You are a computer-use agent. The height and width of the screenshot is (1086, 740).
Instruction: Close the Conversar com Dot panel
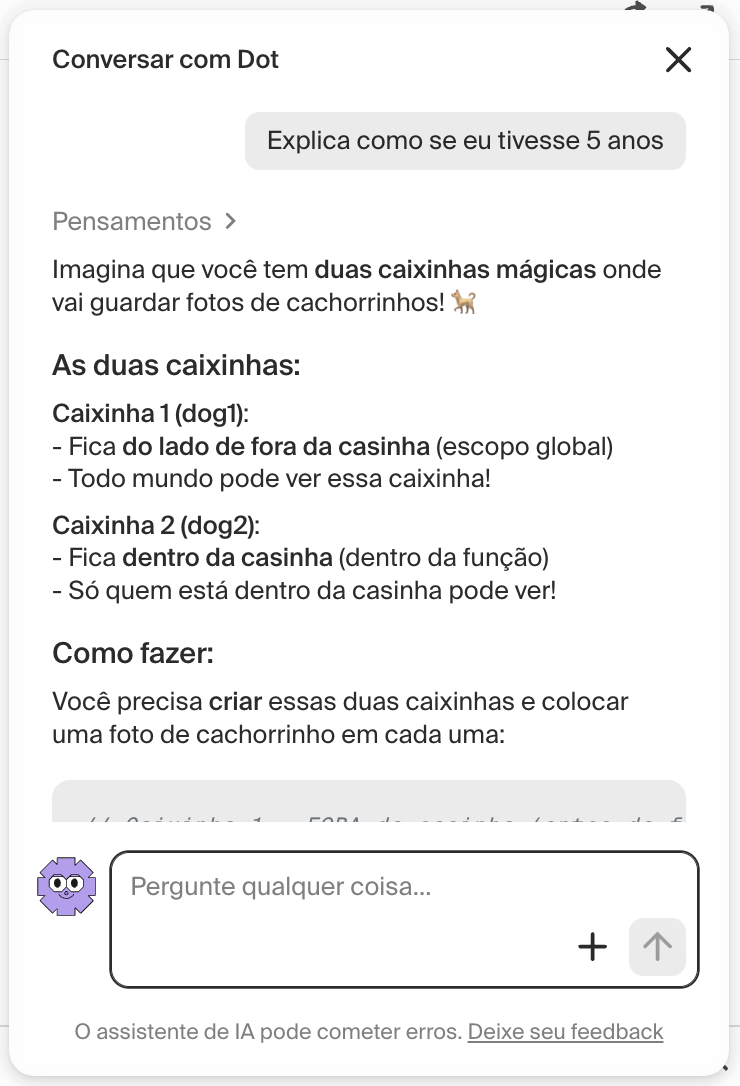point(678,60)
